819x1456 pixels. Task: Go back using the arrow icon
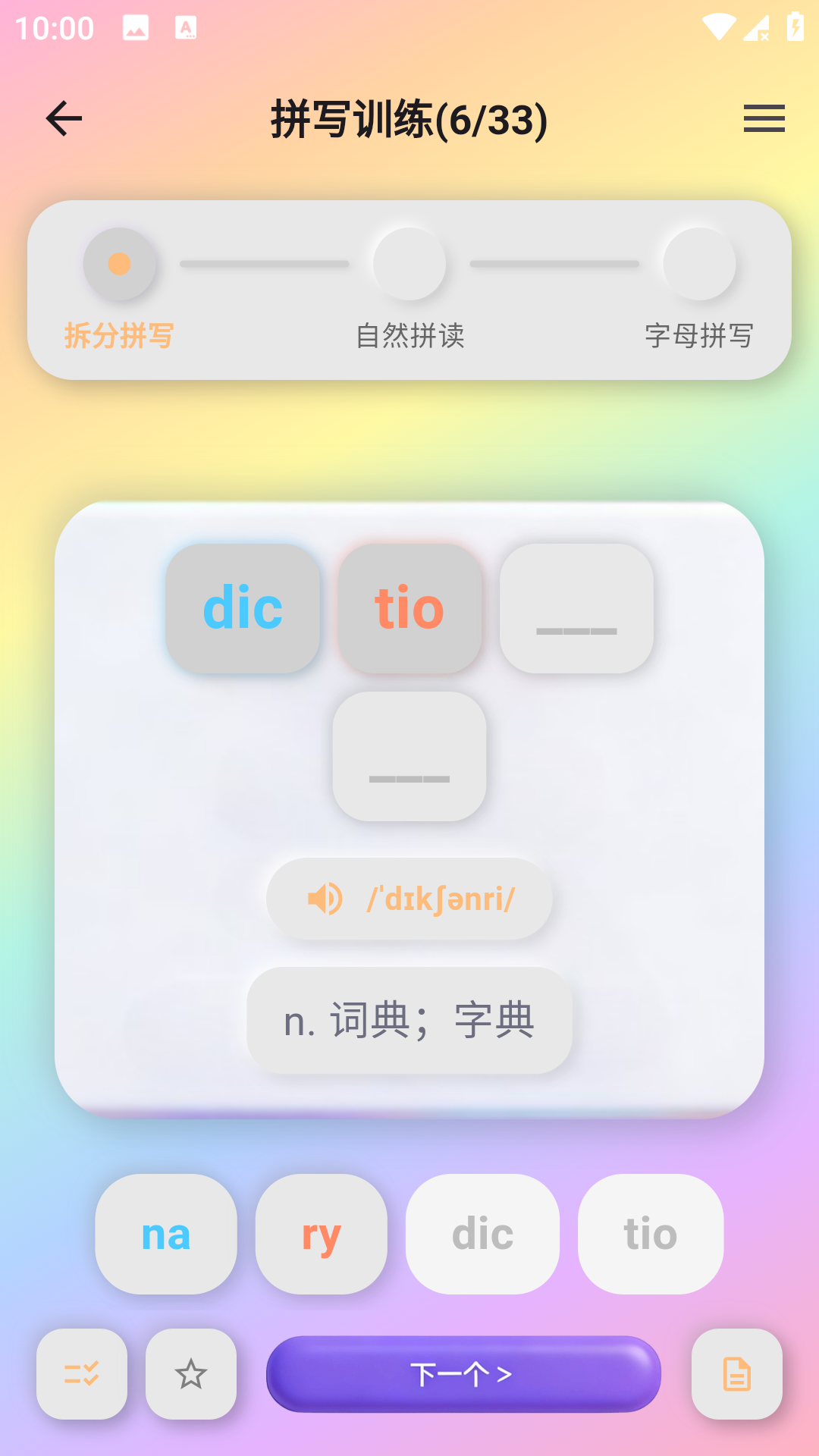tap(64, 118)
